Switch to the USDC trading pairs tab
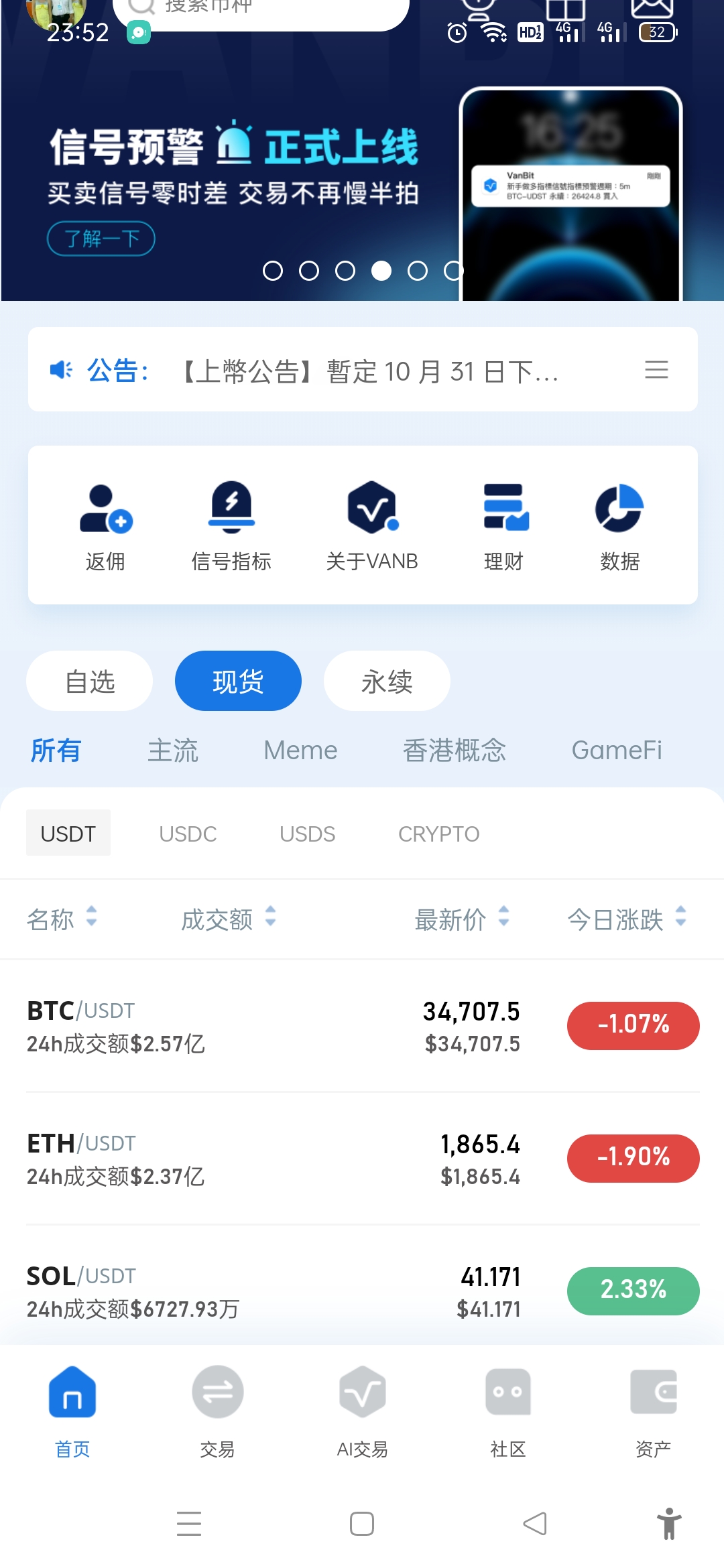 [188, 833]
